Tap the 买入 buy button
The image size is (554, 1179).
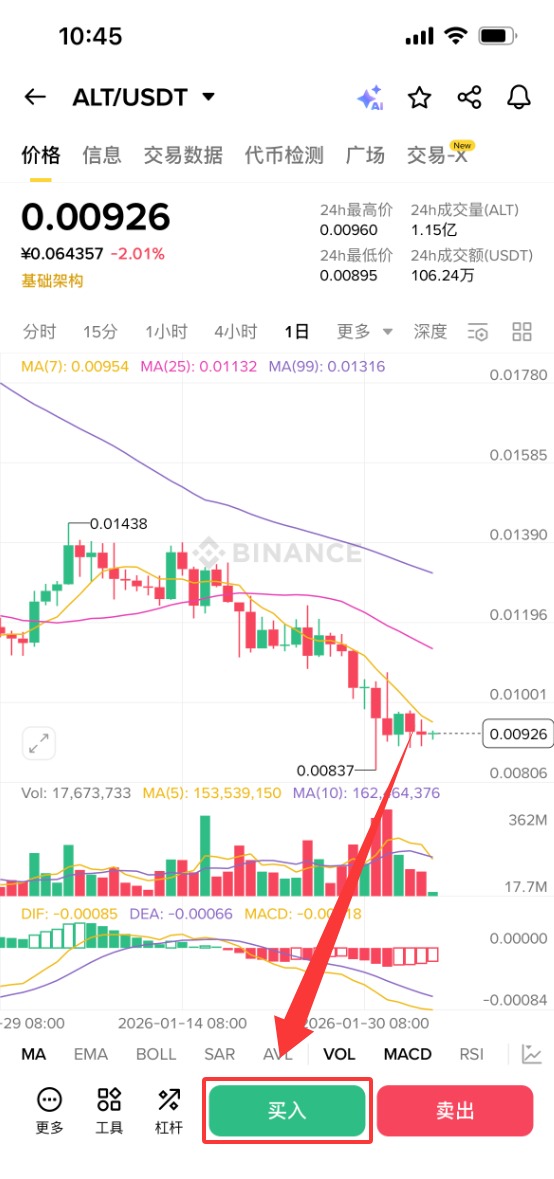(287, 1111)
